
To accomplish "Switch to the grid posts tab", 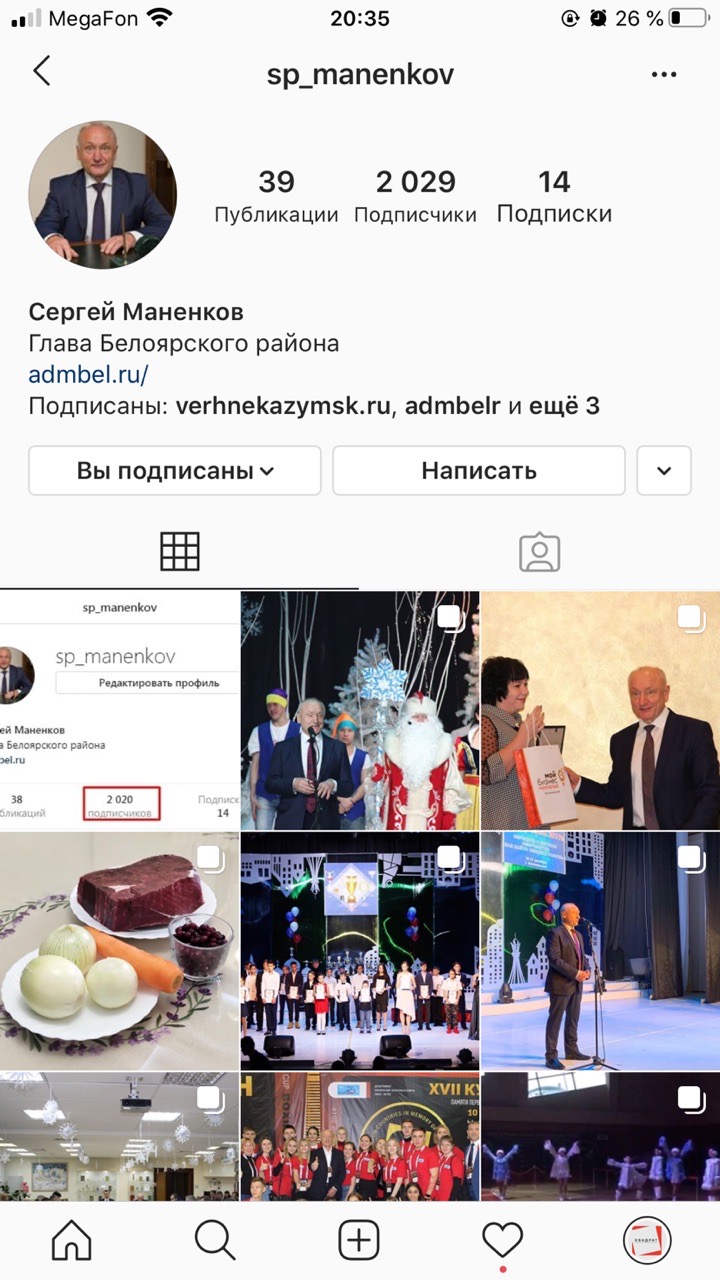I will (x=180, y=551).
